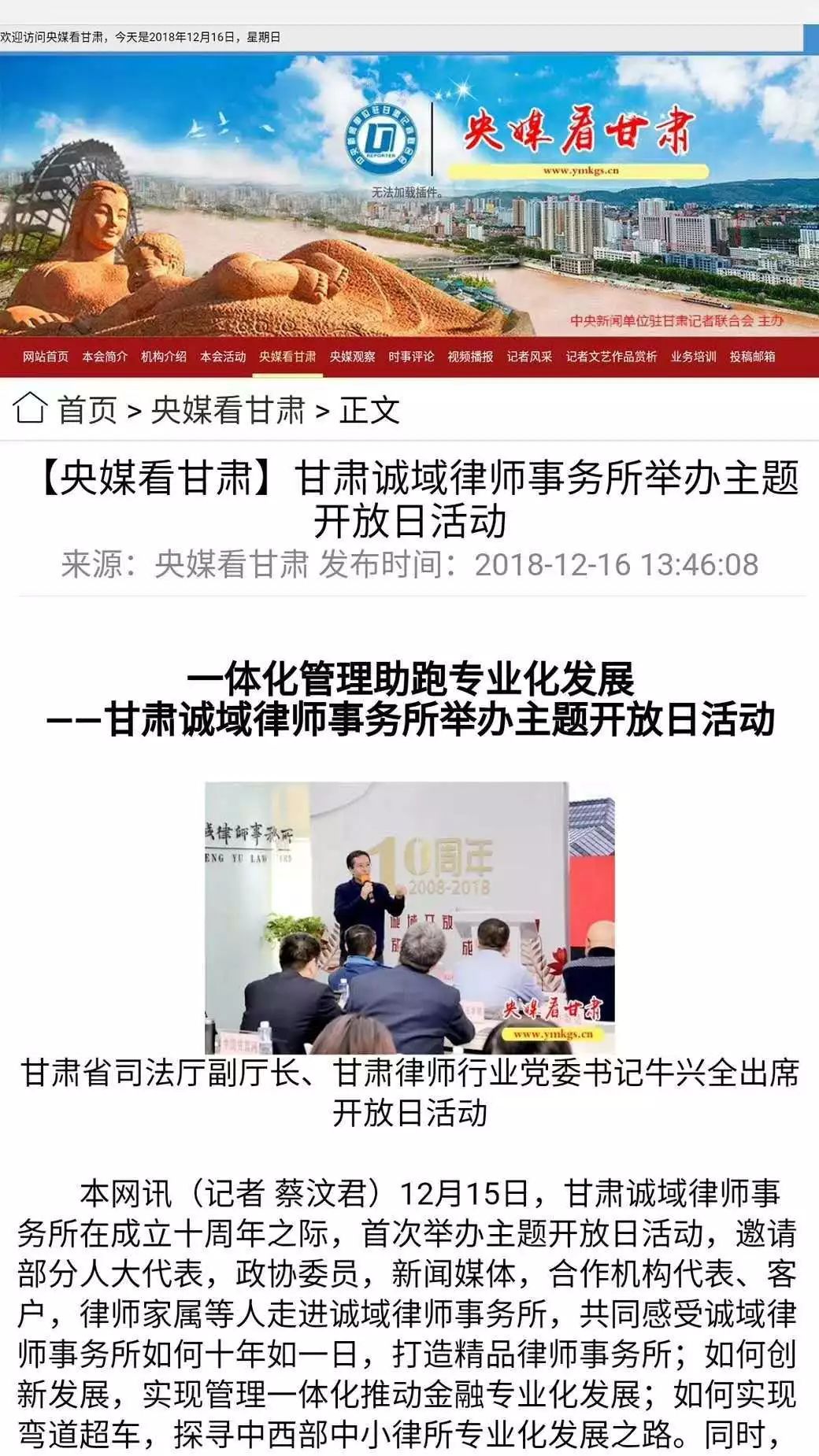Image resolution: width=819 pixels, height=1456 pixels.
Task: Tap 央媒看甘肃 breadcrumb link
Action: 228,410
